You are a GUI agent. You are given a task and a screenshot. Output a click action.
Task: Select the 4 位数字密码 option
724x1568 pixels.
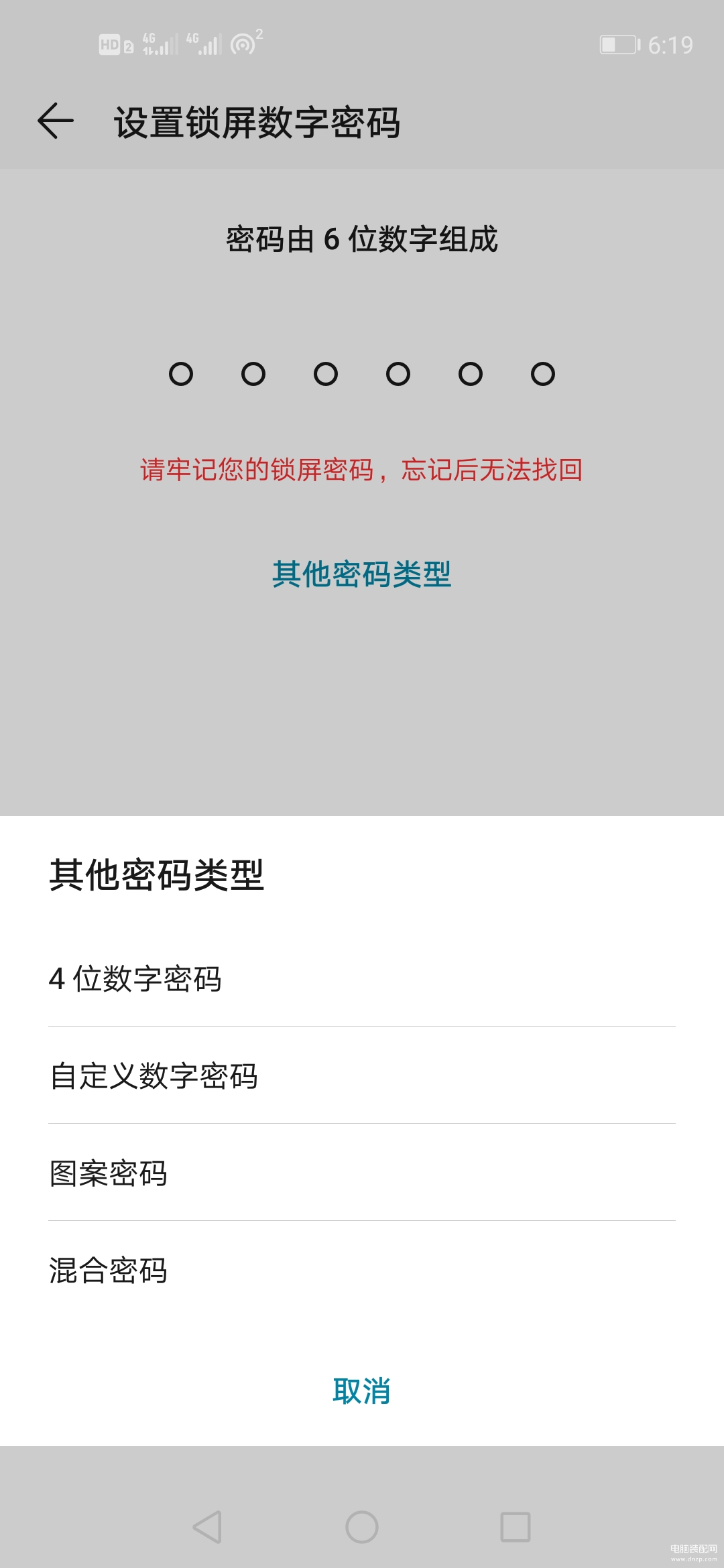click(362, 978)
